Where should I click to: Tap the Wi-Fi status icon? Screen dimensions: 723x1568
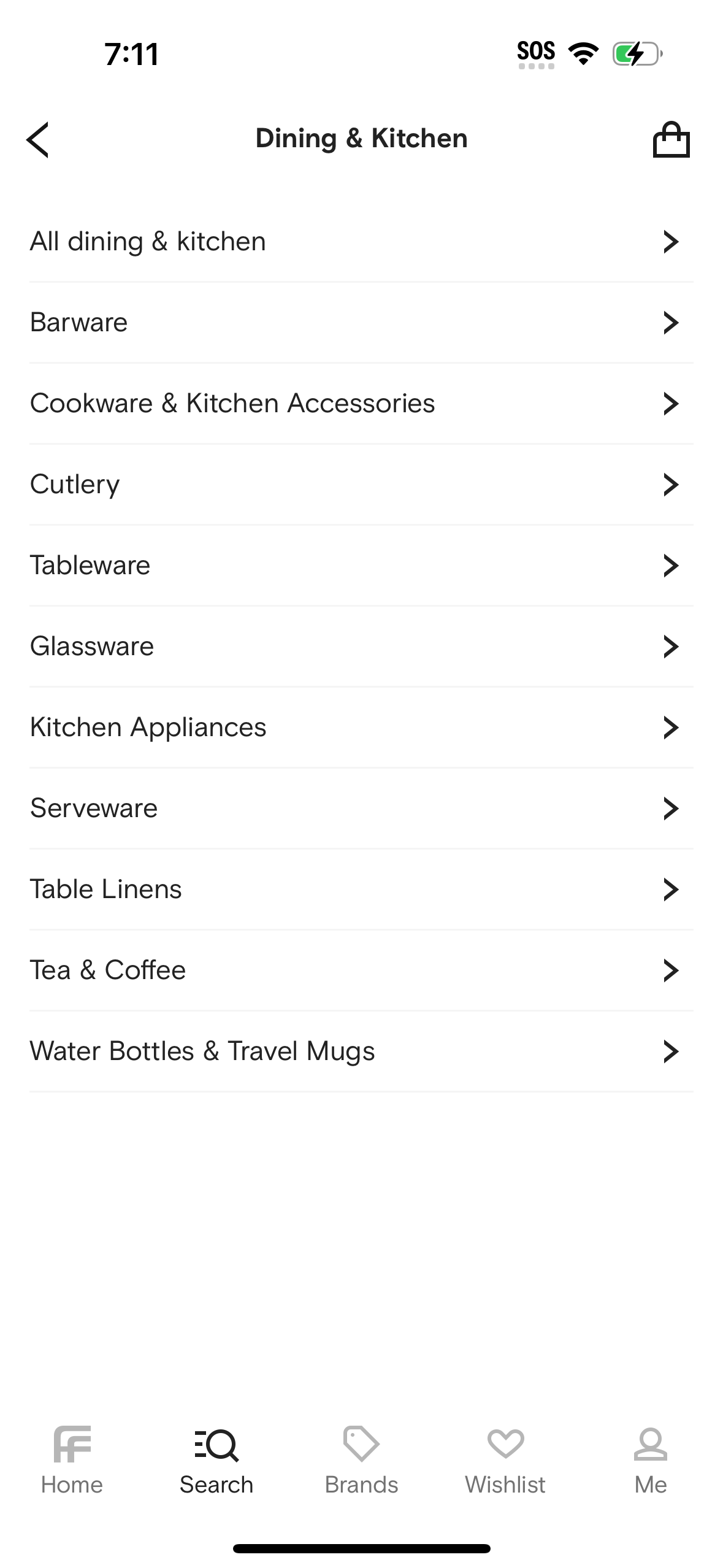pos(583,53)
